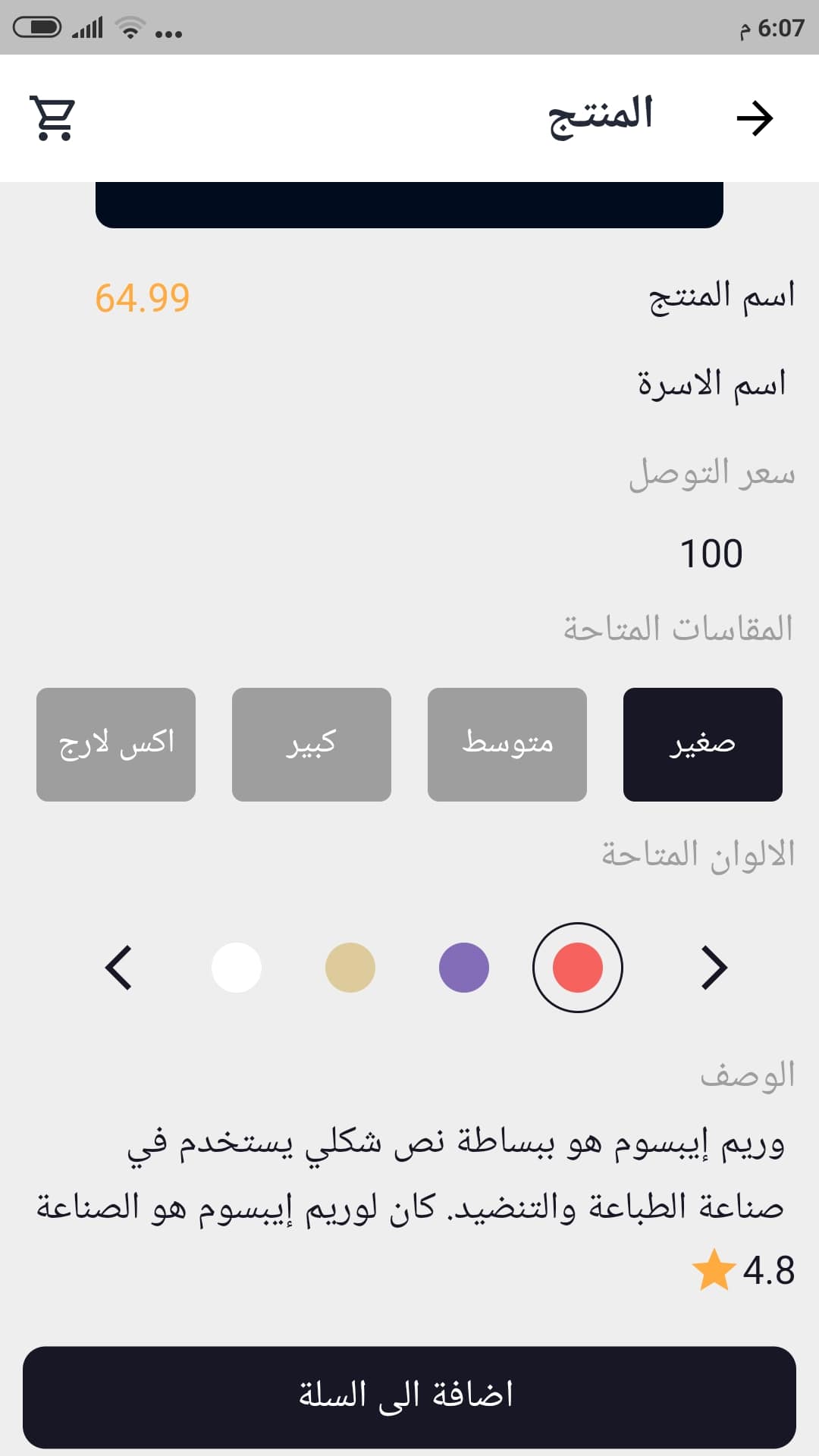Select the white color swatch

point(236,967)
